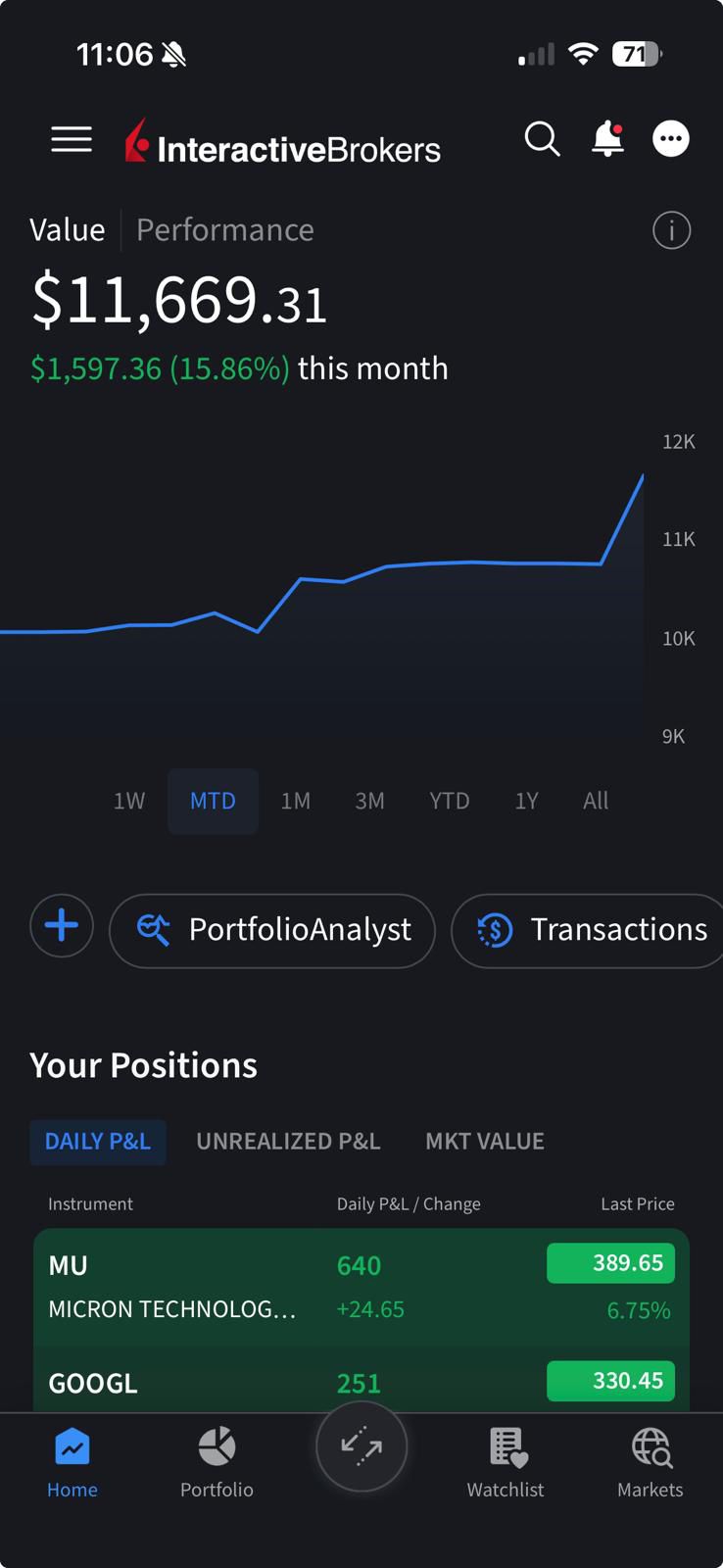Show the 1Y chart range
Image resolution: width=723 pixels, height=1568 pixels.
point(526,801)
